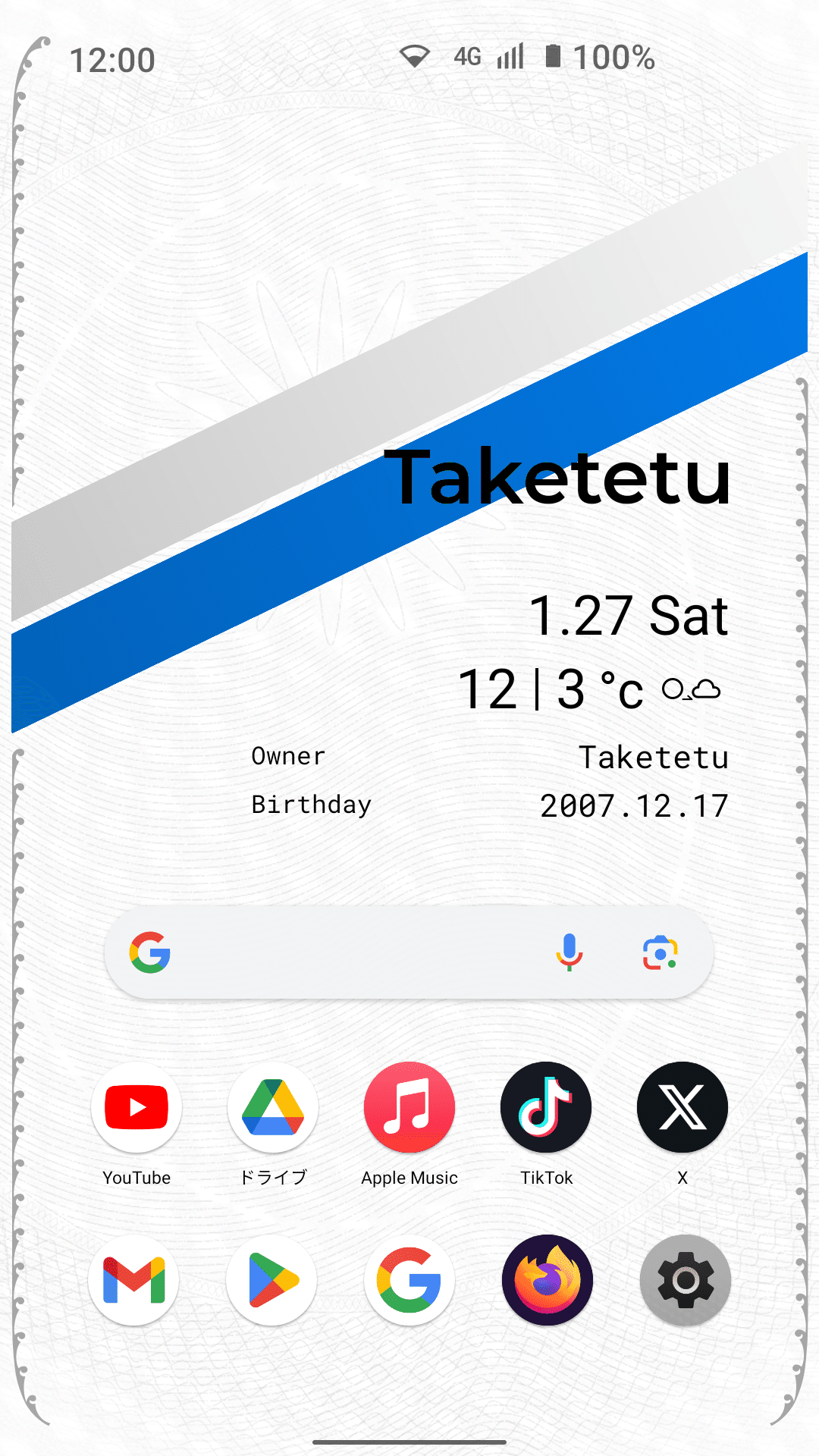Viewport: 819px width, 1456px height.
Task: Open the YouTube app
Action: tap(136, 1107)
